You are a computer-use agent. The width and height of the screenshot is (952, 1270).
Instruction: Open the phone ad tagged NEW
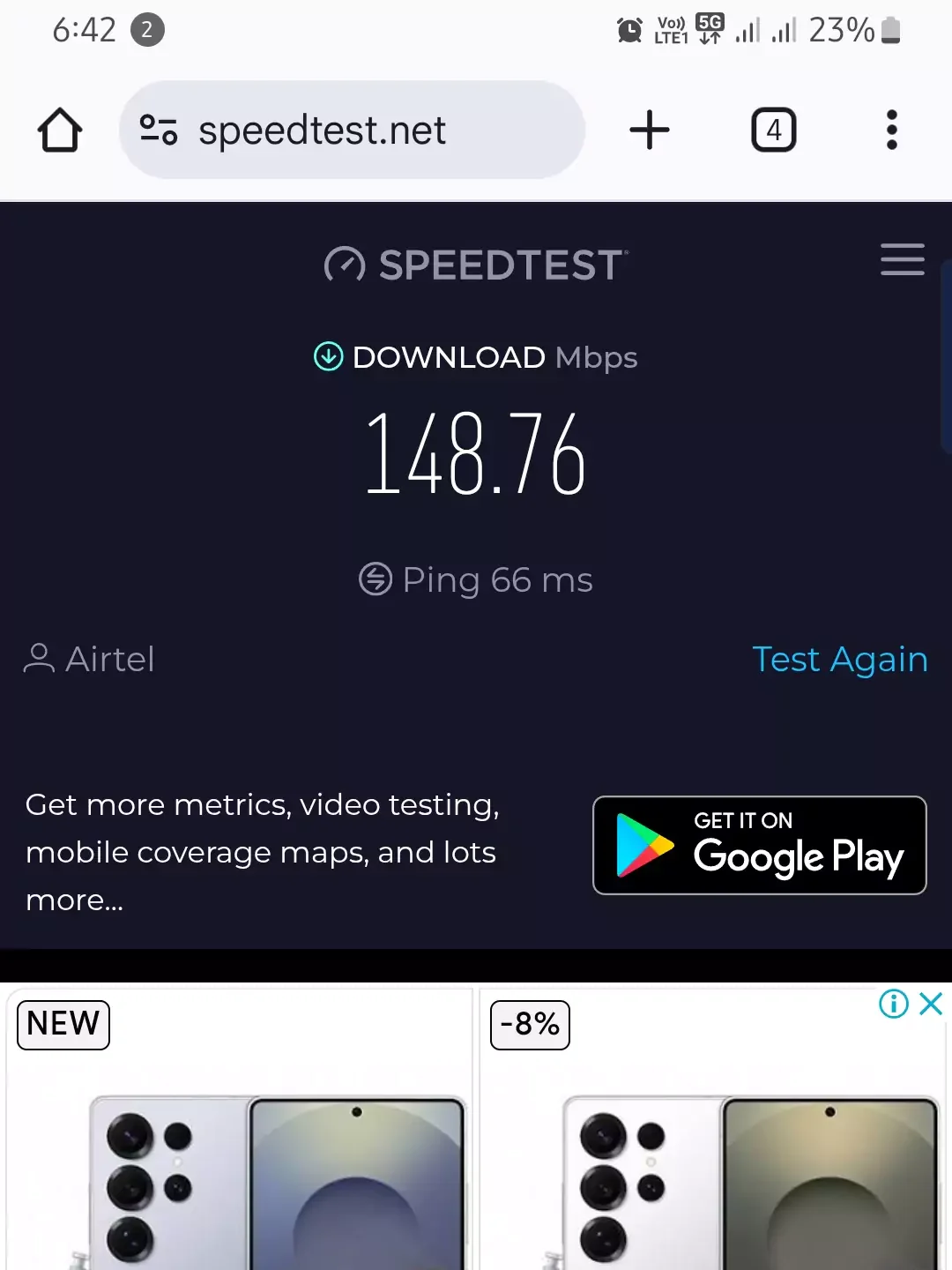(239, 1147)
